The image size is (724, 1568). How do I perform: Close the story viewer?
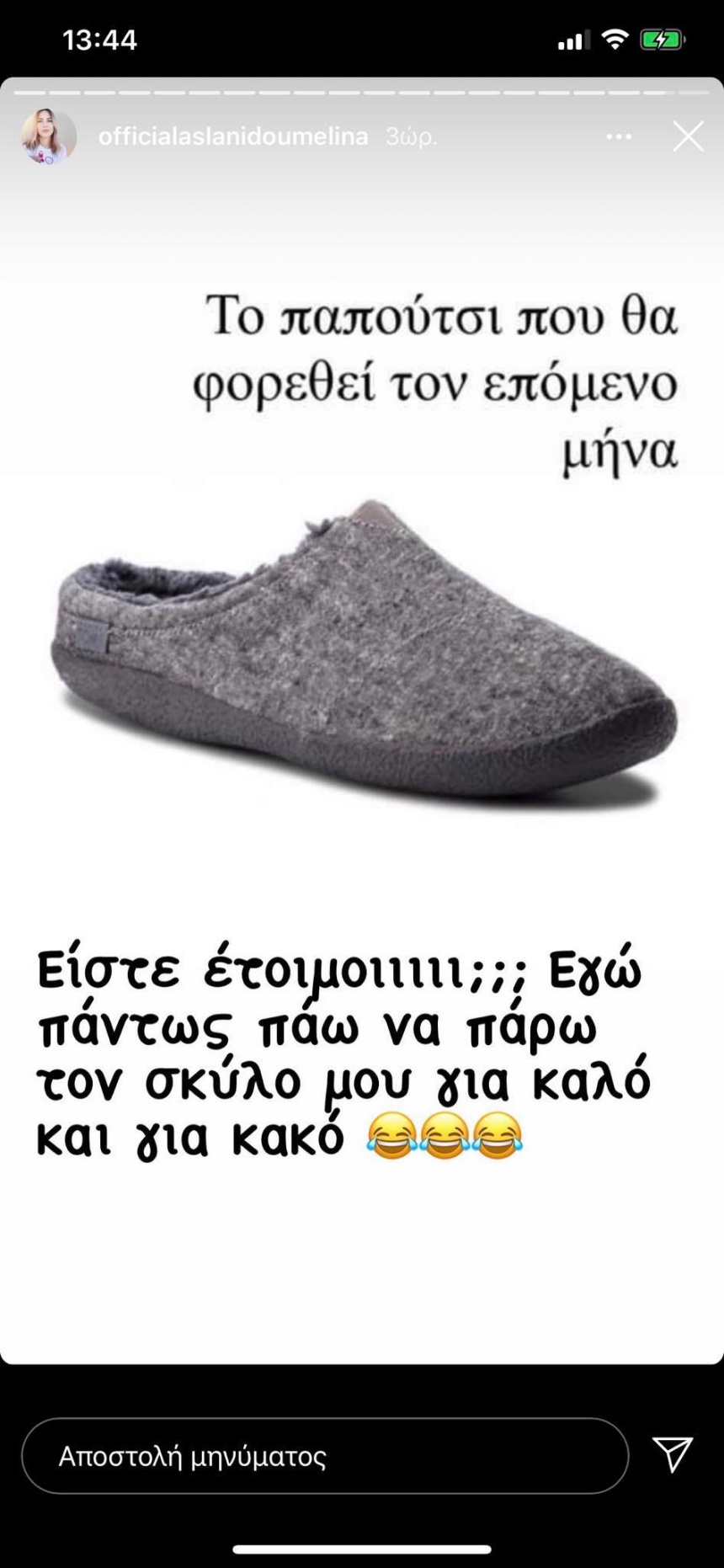(x=687, y=136)
